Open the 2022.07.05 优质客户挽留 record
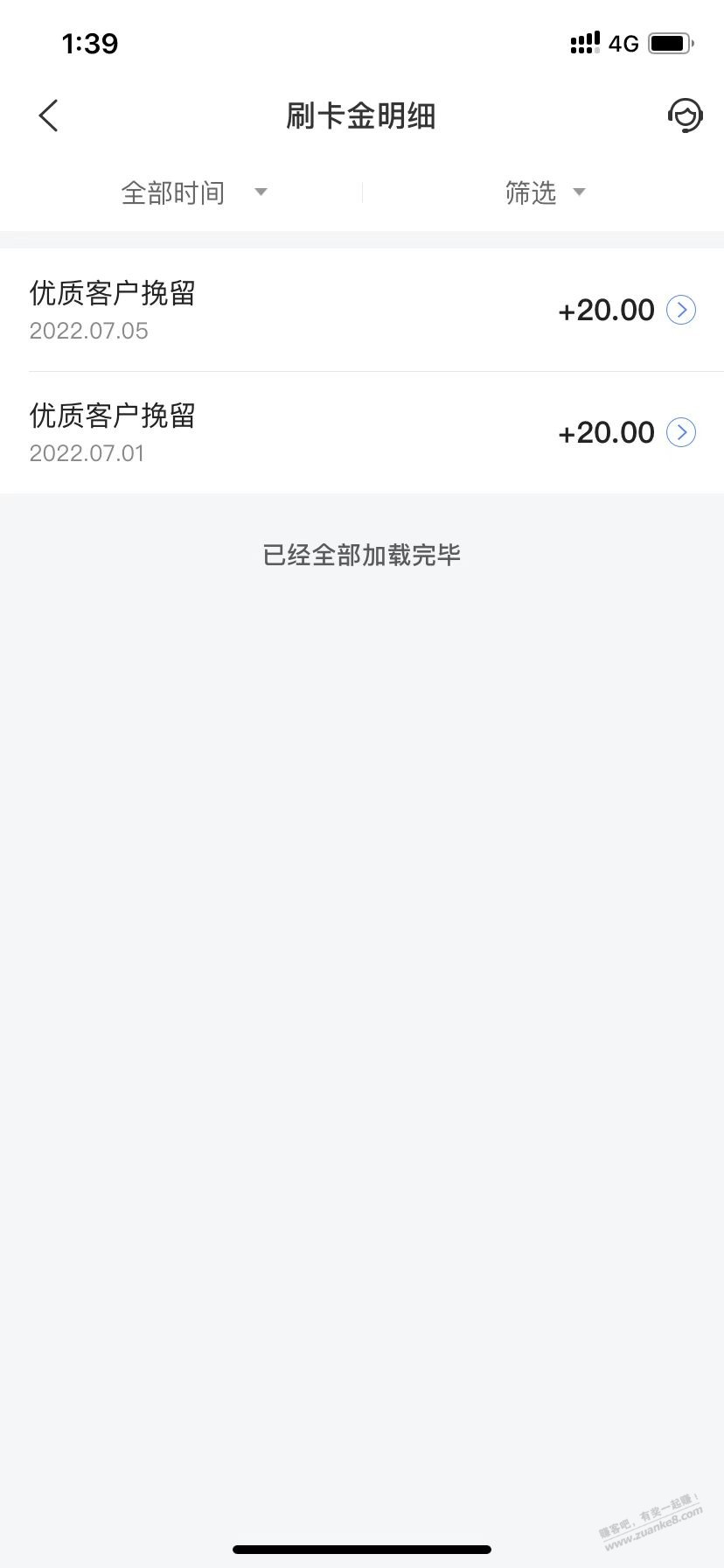724x1568 pixels. tap(362, 310)
